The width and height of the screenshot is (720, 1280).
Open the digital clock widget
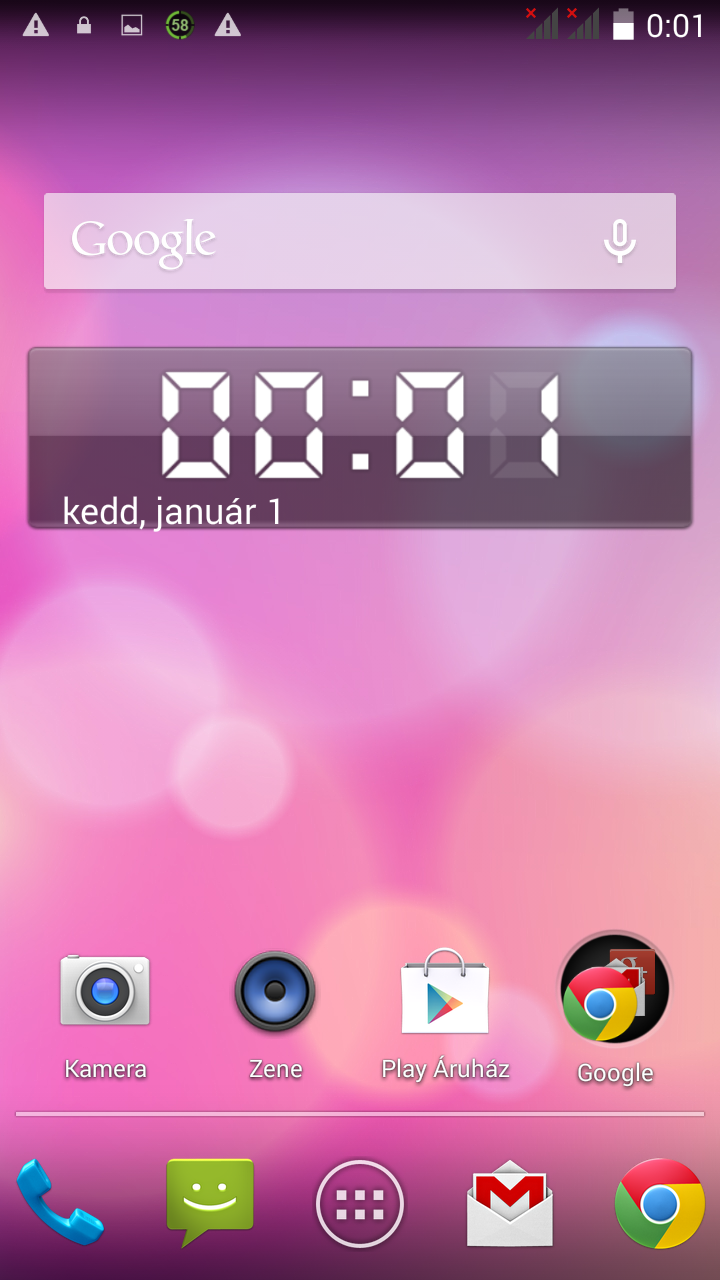coord(360,437)
